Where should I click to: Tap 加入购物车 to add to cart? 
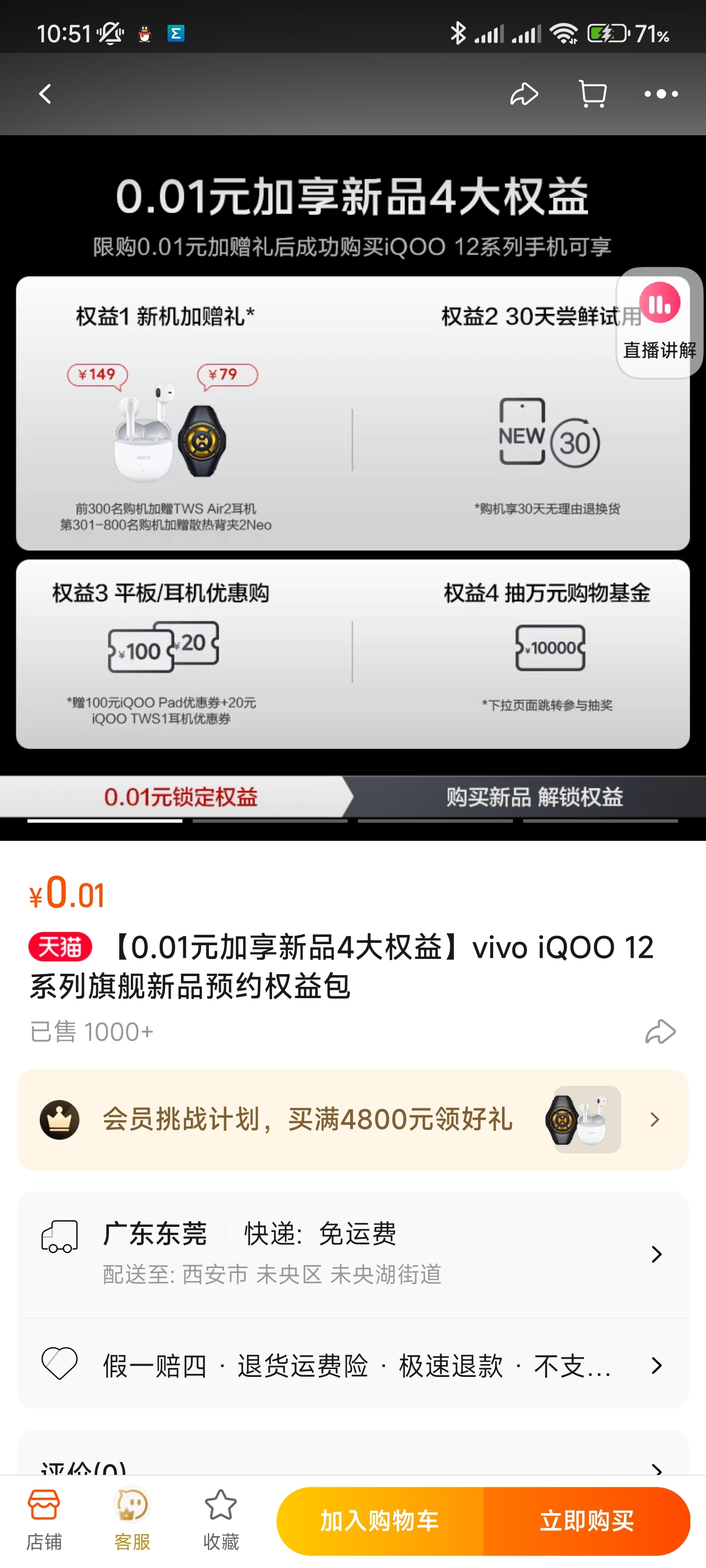click(380, 1520)
